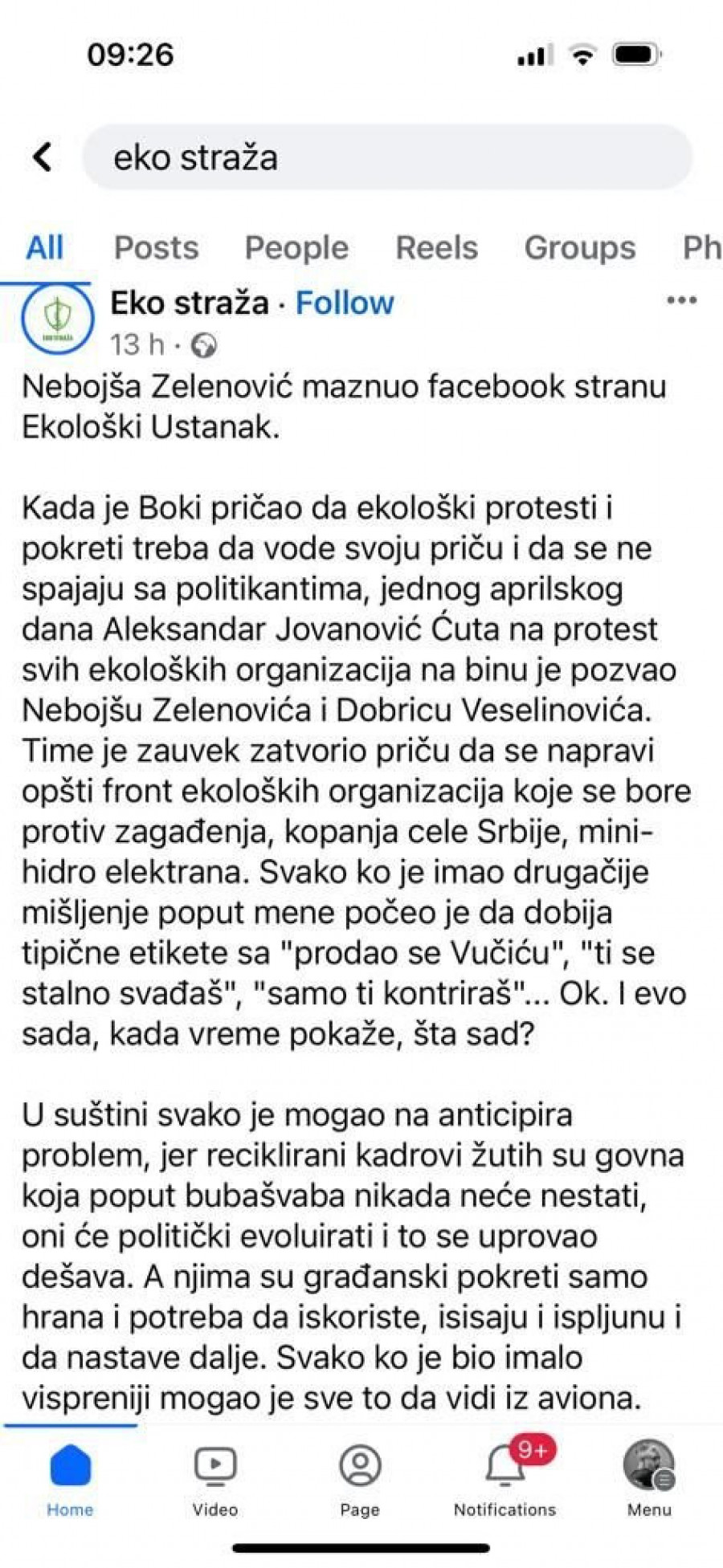Tap the search field with eko straža

click(x=386, y=157)
